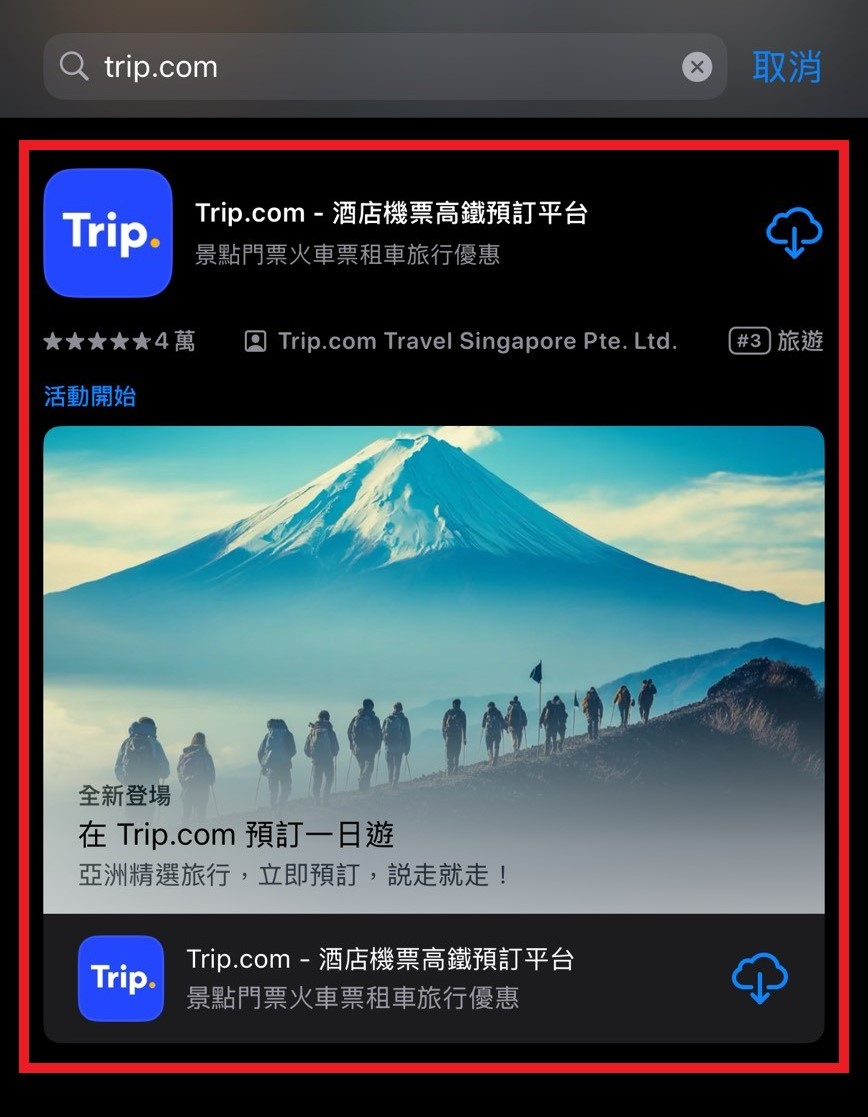This screenshot has width=868, height=1117.
Task: Tap the trip.com search field
Action: pyautogui.click(x=380, y=67)
